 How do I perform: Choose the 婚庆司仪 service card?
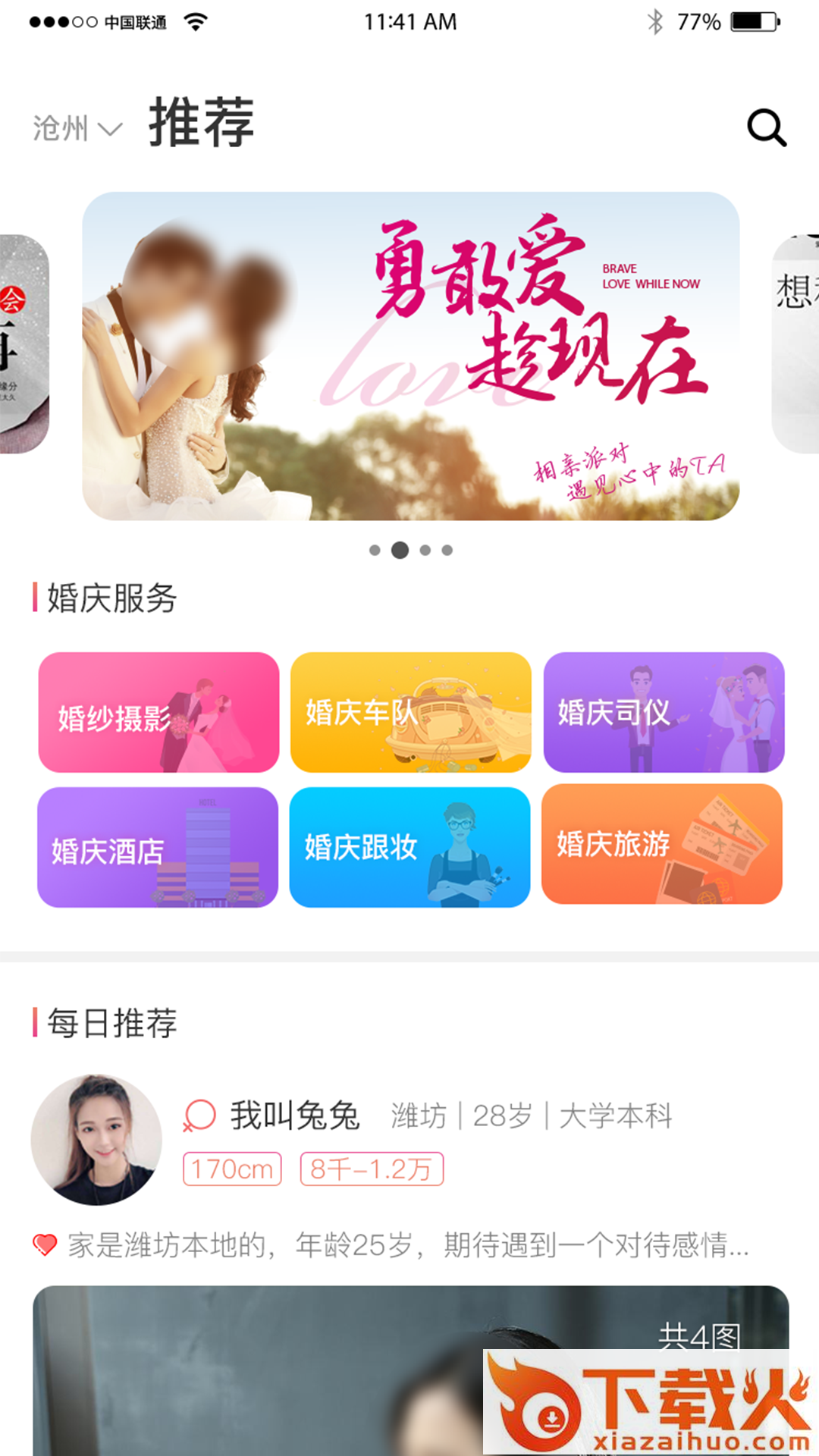click(664, 713)
